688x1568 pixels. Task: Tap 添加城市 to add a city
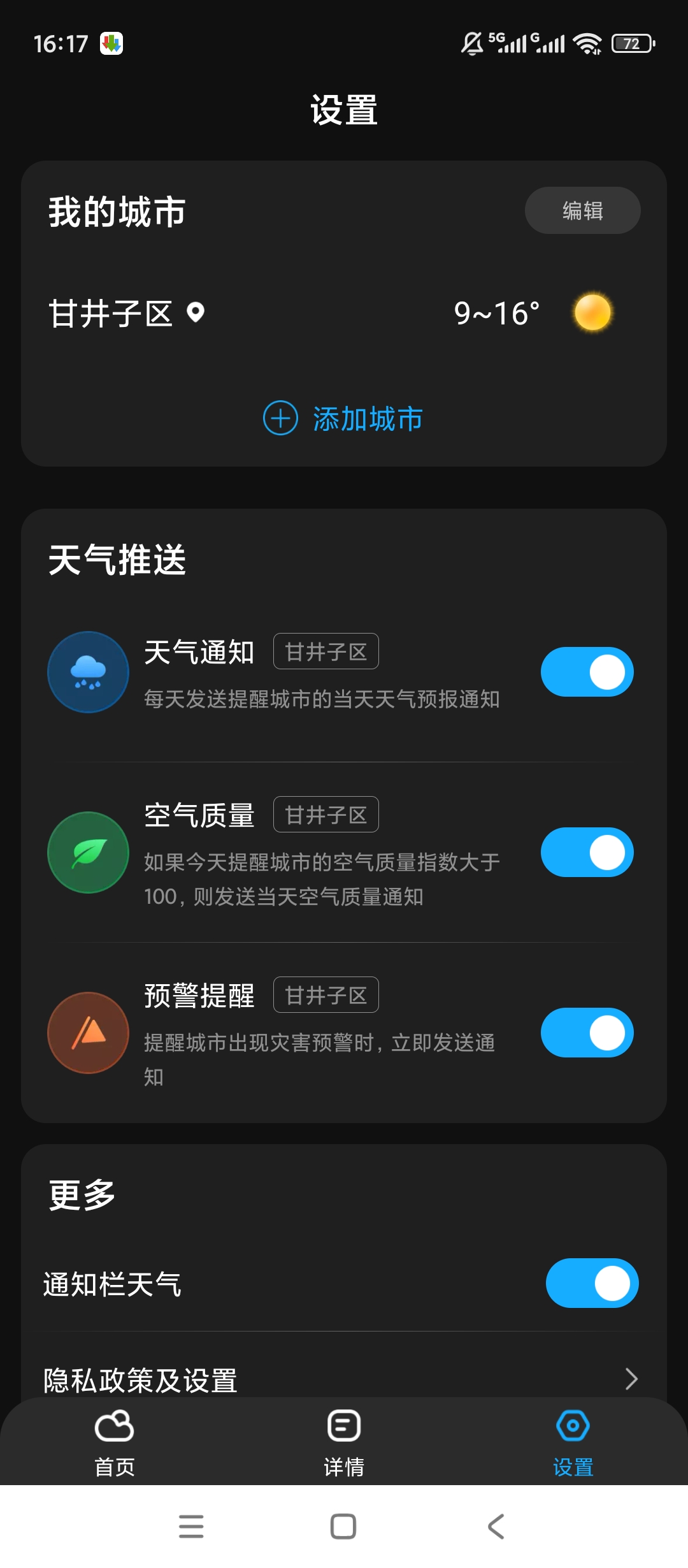344,418
